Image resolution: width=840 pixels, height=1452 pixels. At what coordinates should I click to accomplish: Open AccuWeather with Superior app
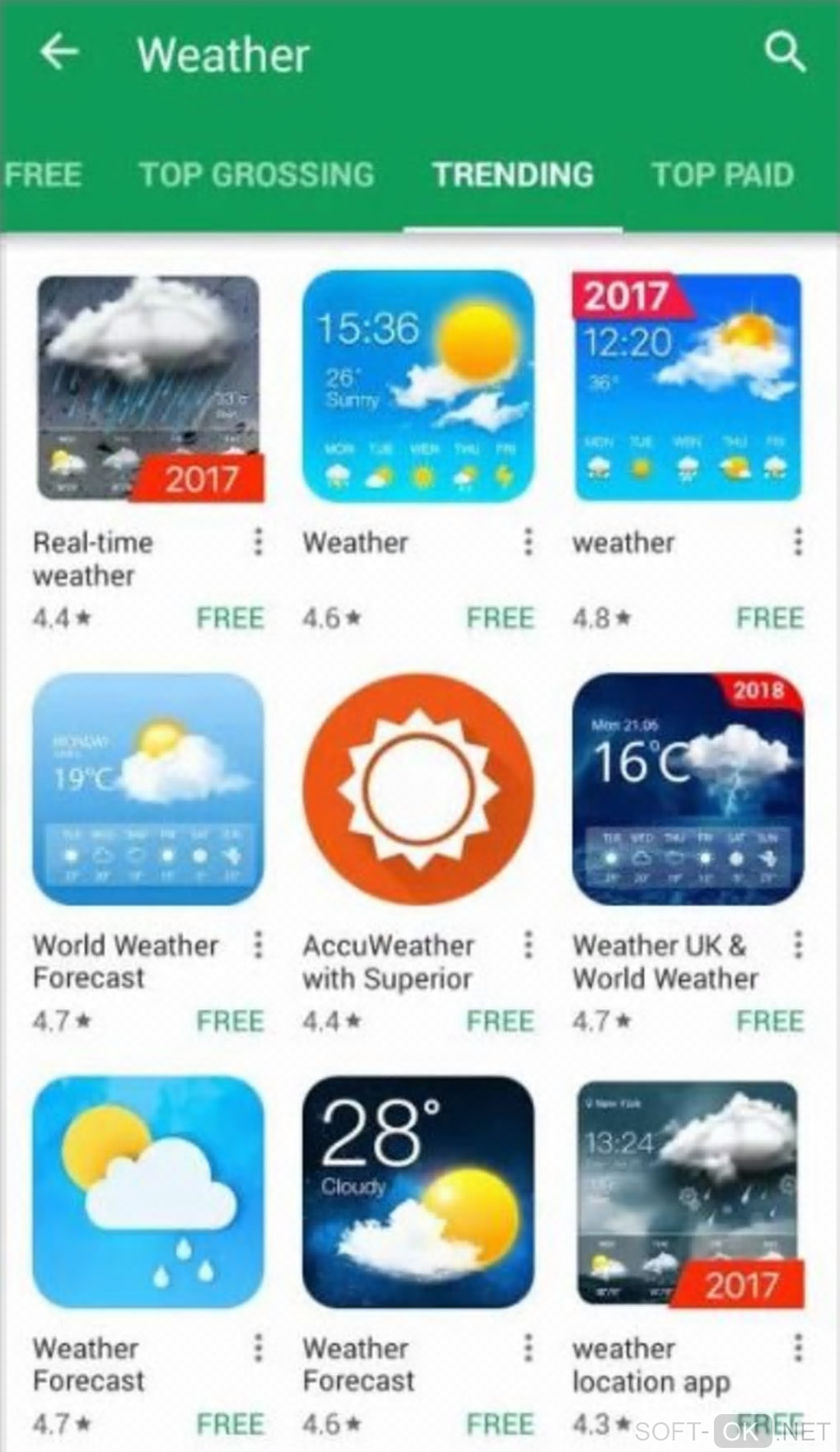[418, 791]
